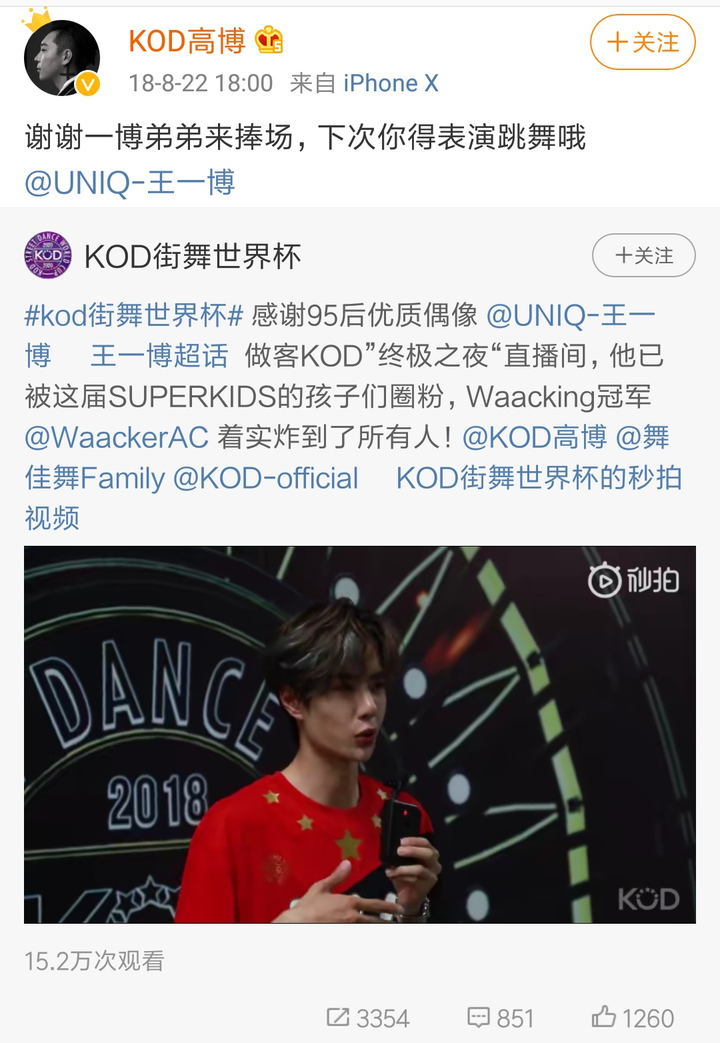Screen dimensions: 720x1043
Task: Open the #kod街舞世界杯# hashtag
Action: (x=134, y=316)
